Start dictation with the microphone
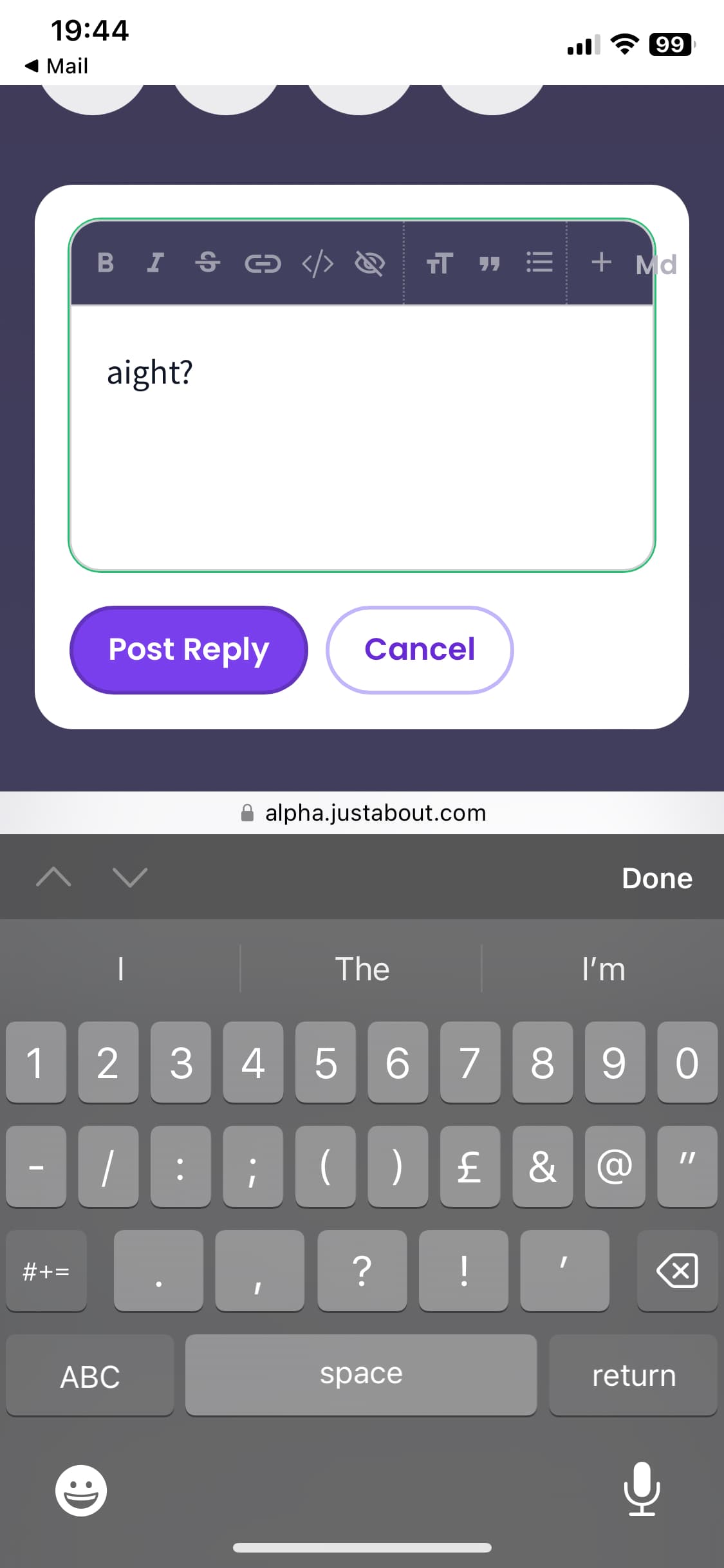Screen dimensions: 724x1568 pos(642,1488)
